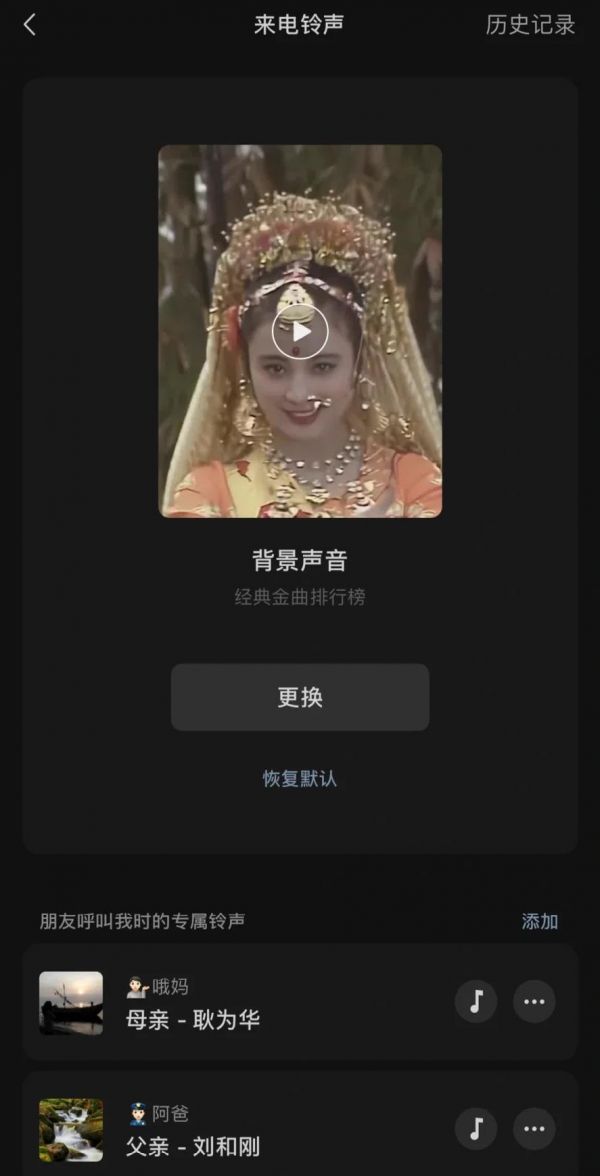Open 历史记录 ringtone history
This screenshot has height=1176, width=600.
[530, 25]
